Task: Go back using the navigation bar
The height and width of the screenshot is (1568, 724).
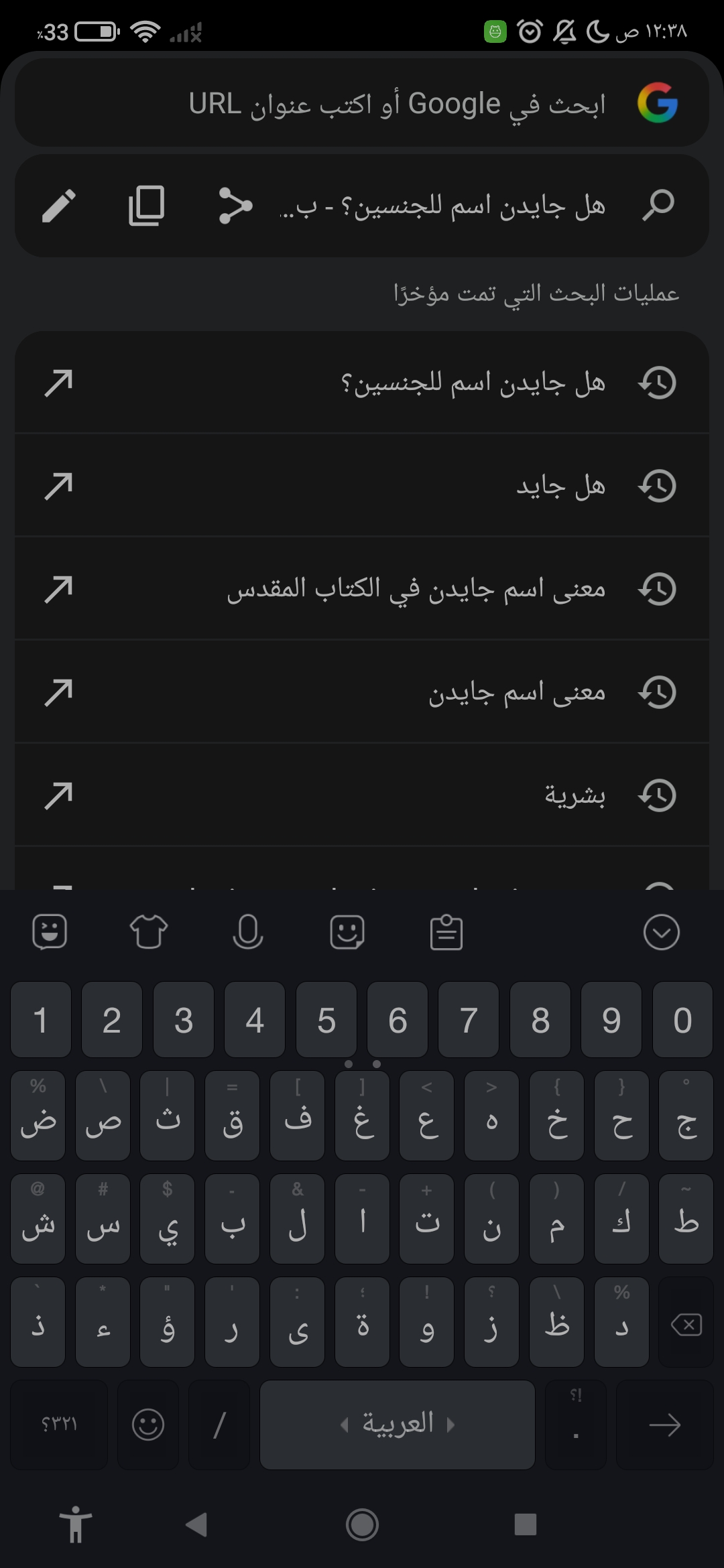Action: click(x=196, y=1525)
